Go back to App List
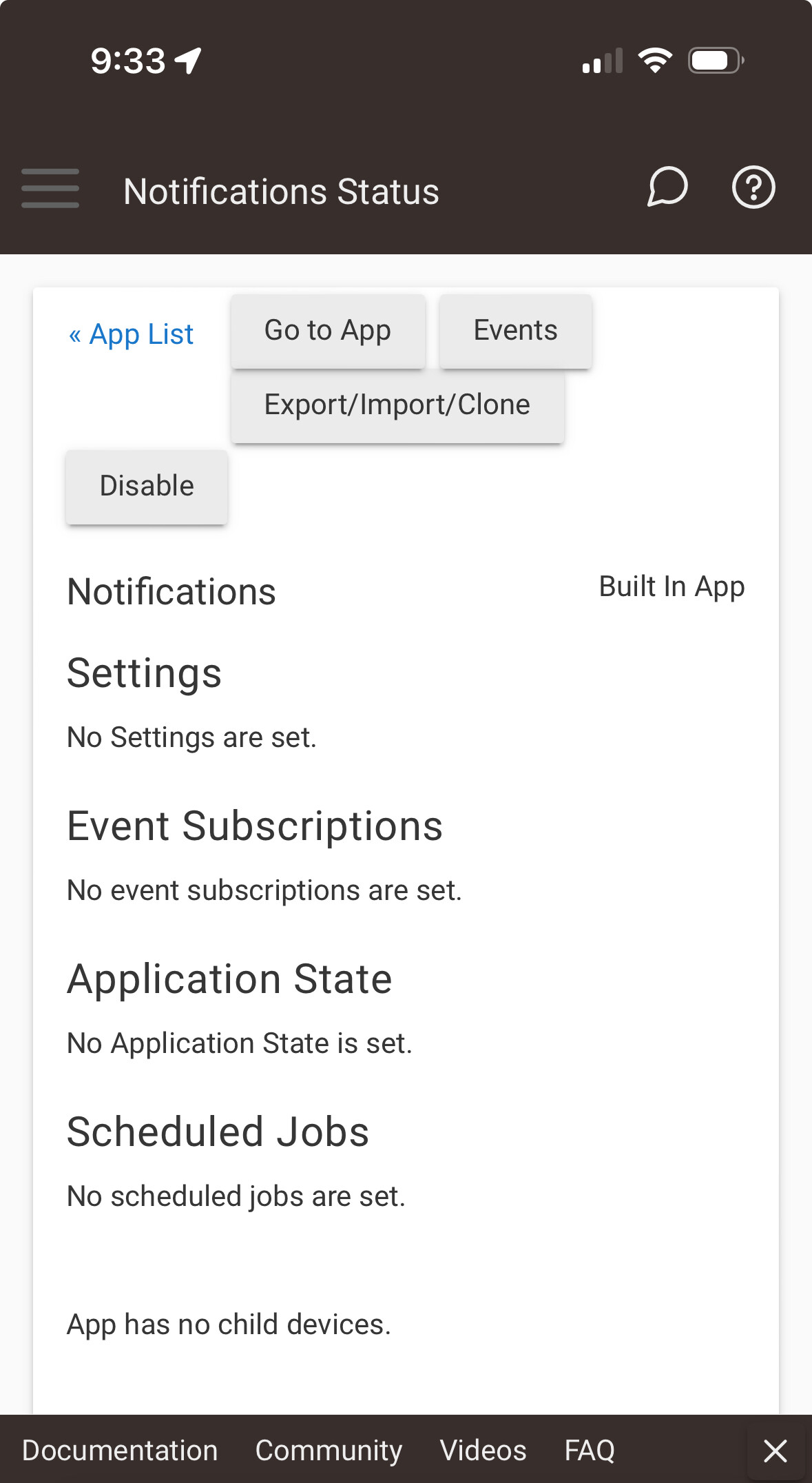The height and width of the screenshot is (1483, 812). (x=131, y=334)
